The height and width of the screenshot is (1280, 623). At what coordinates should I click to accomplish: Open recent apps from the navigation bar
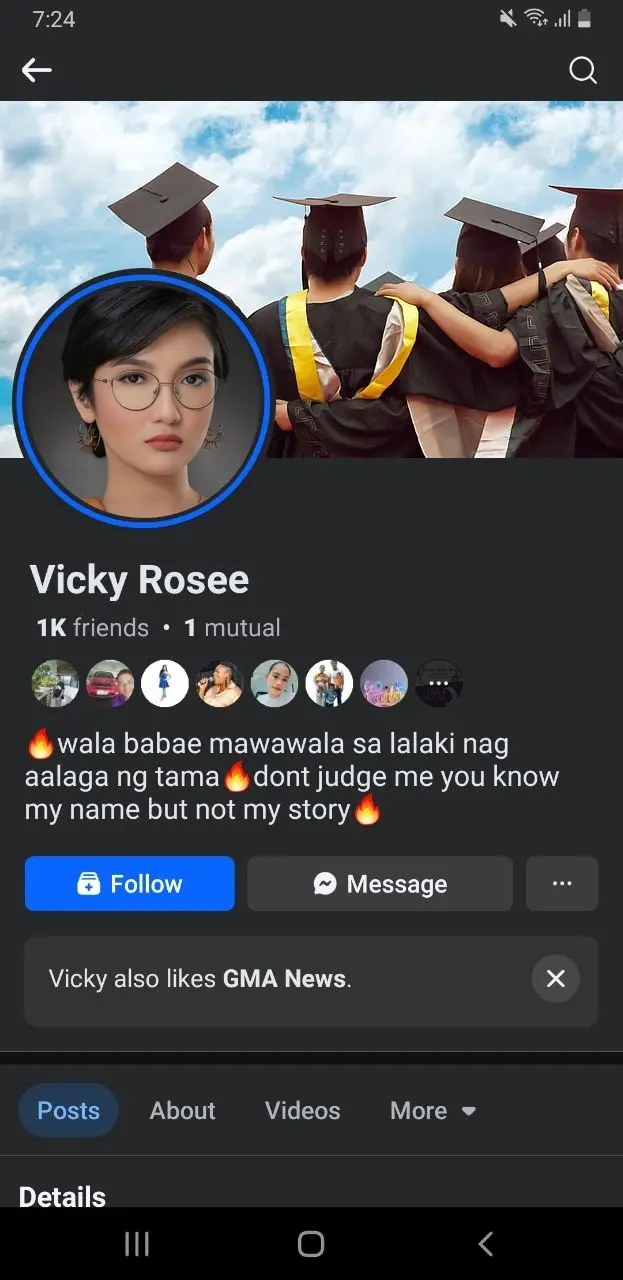tap(137, 1243)
